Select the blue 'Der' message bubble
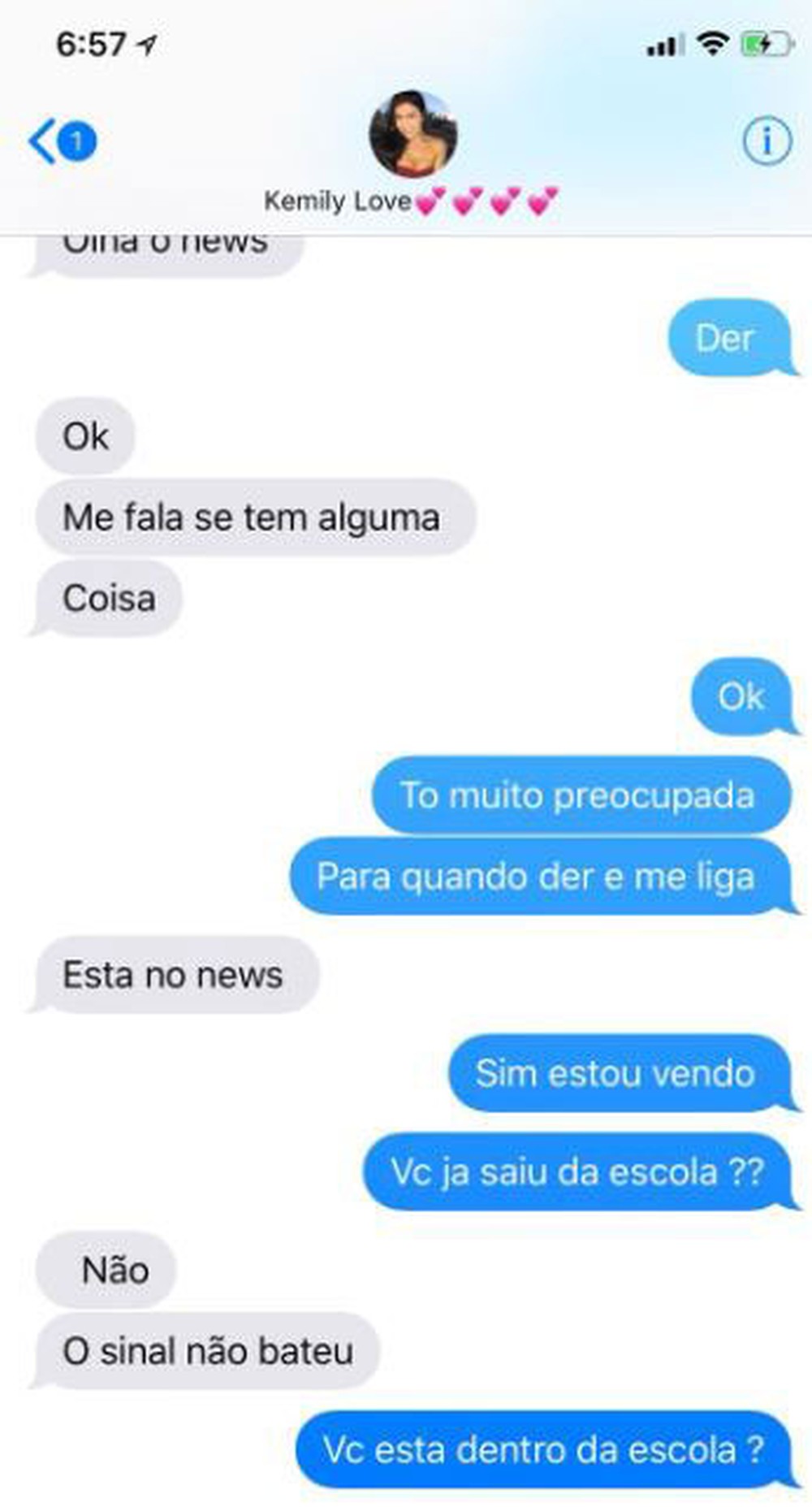The image size is (812, 1507). point(728,339)
